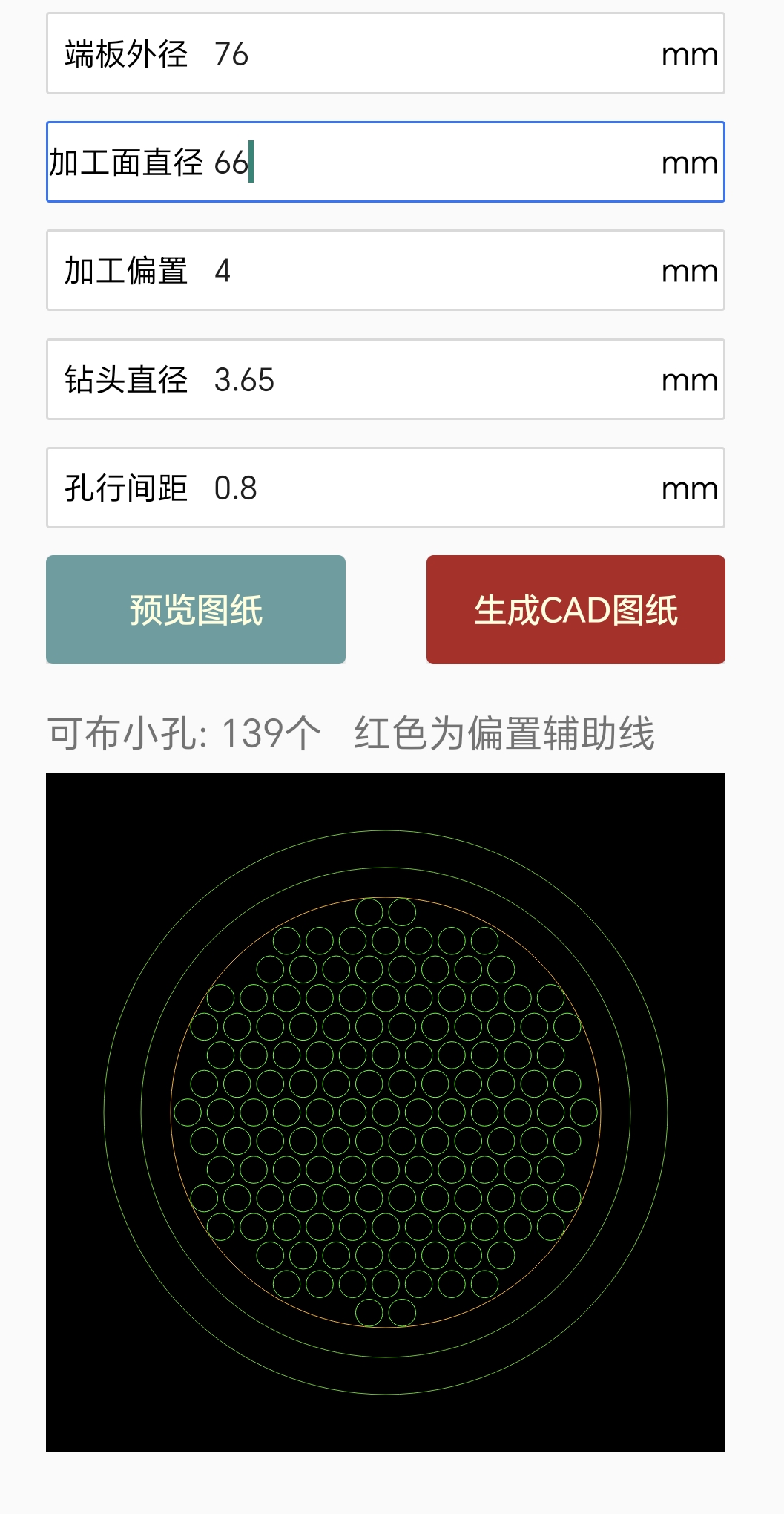Viewport: 784px width, 1514px height.
Task: Tap the 加工偏置 input field
Action: 430,271
